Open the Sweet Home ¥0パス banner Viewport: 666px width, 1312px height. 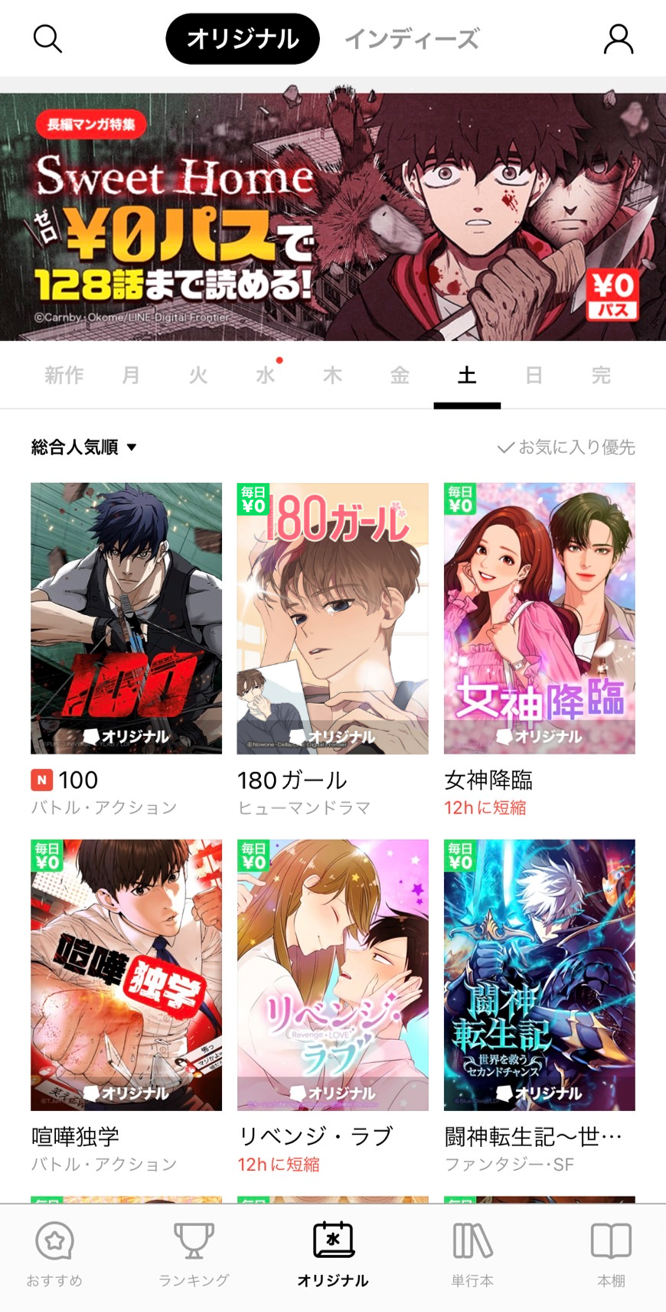pyautogui.click(x=333, y=216)
